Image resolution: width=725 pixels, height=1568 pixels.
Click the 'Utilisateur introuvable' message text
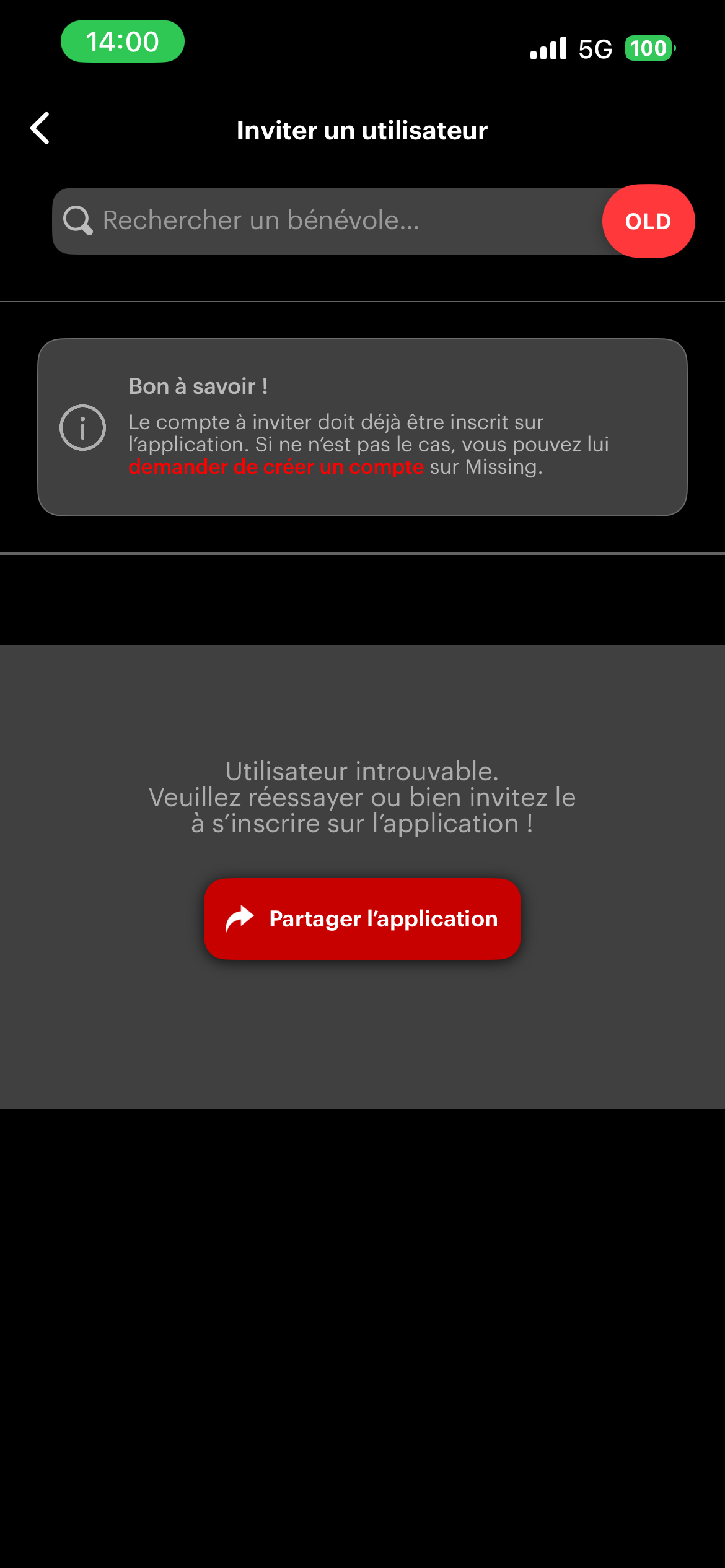tap(362, 771)
